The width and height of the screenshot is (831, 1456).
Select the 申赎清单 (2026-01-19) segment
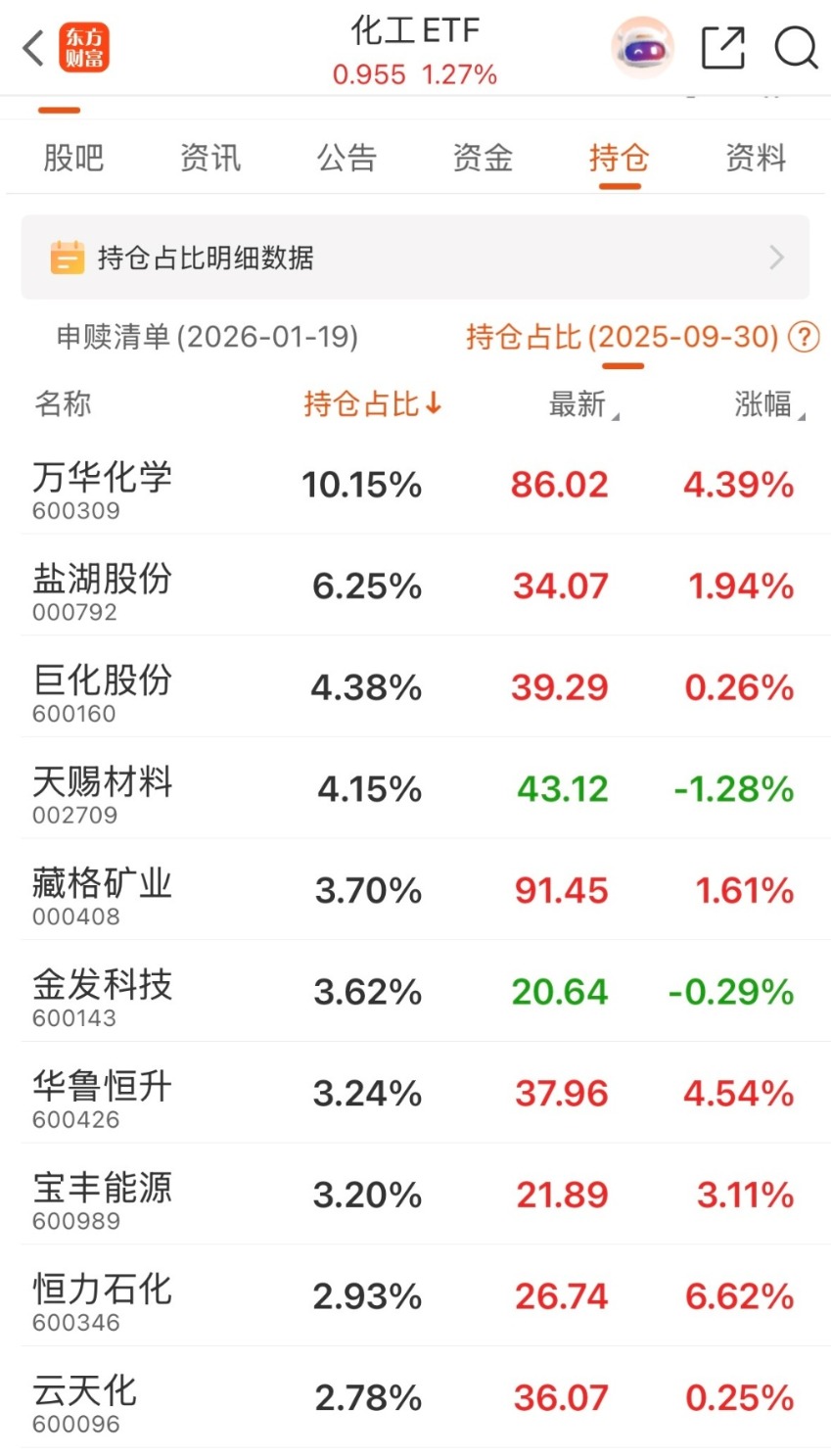pyautogui.click(x=208, y=337)
